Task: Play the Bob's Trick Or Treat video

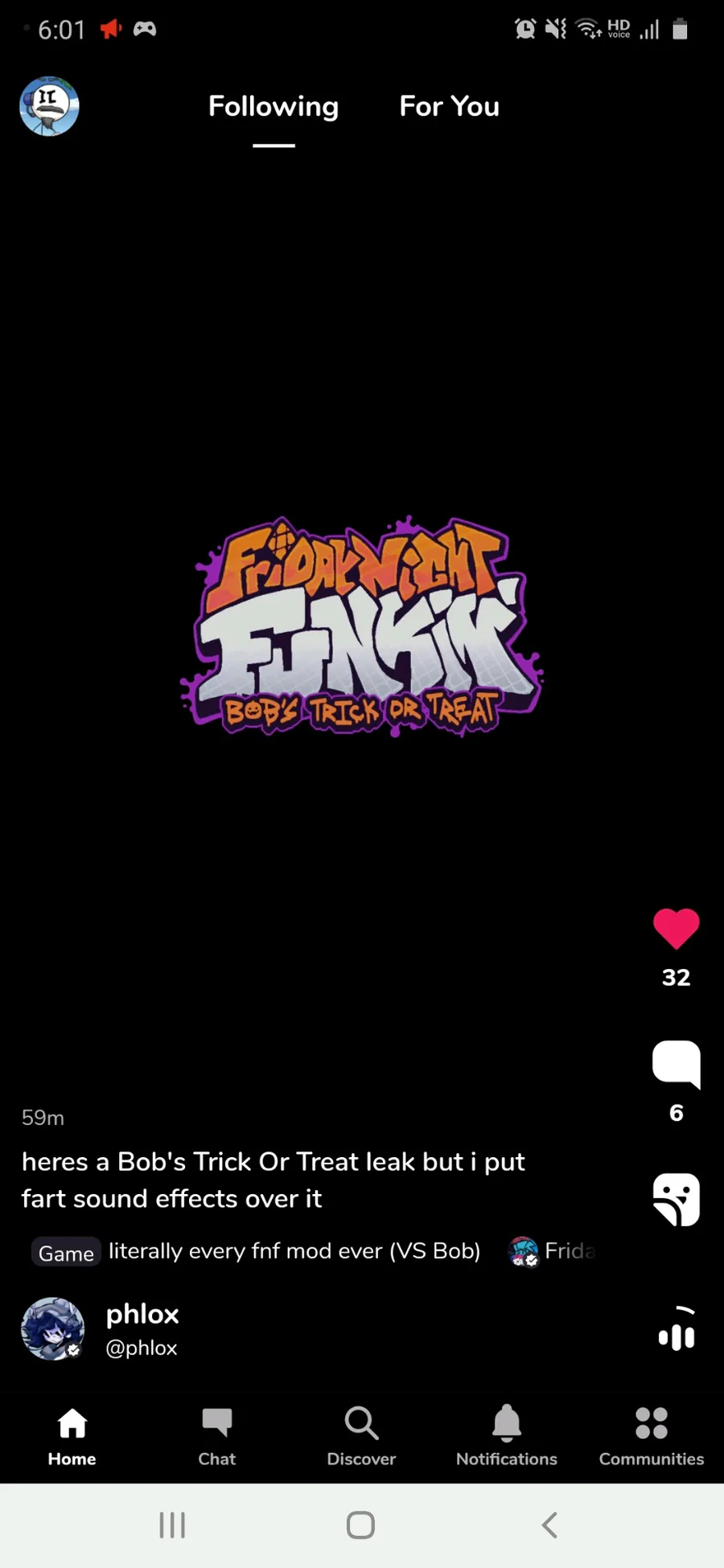Action: coord(362,626)
